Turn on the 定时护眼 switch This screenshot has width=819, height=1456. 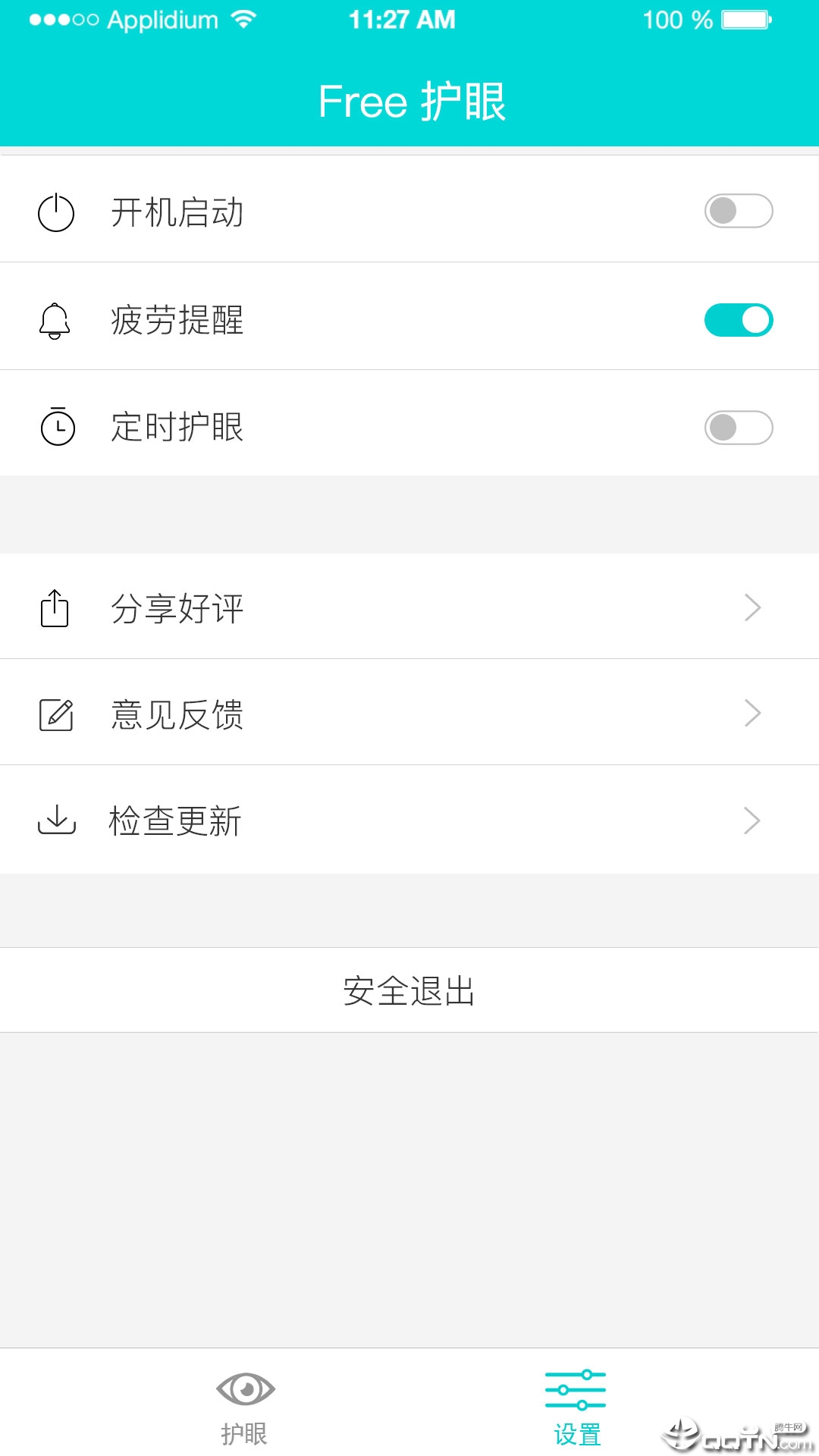coord(736,428)
